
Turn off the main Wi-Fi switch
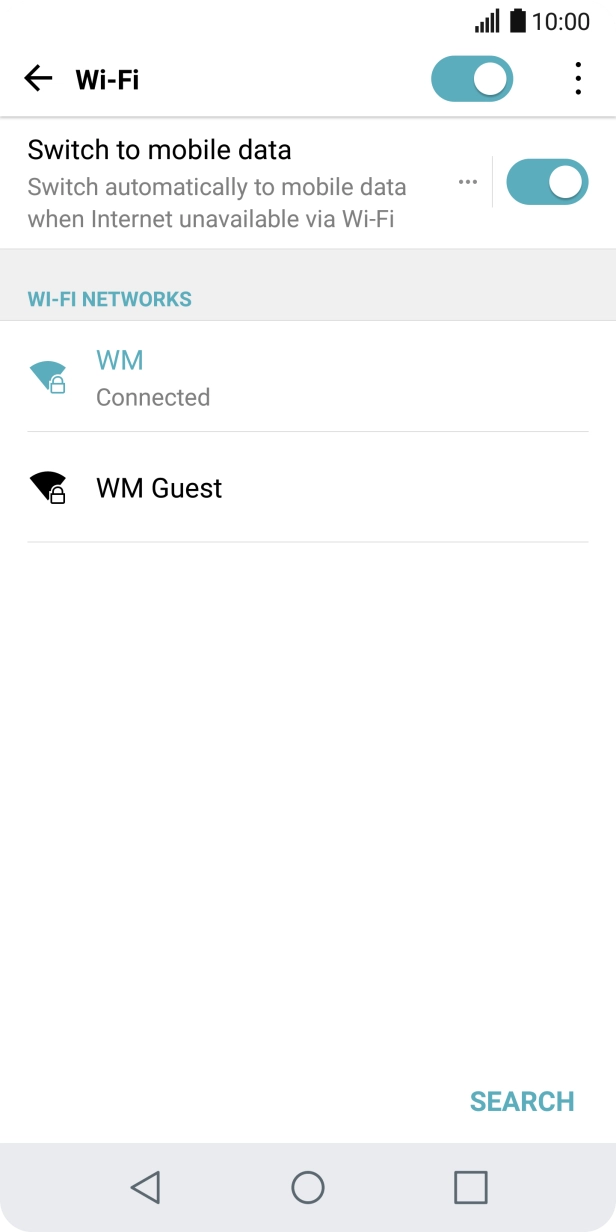(472, 79)
